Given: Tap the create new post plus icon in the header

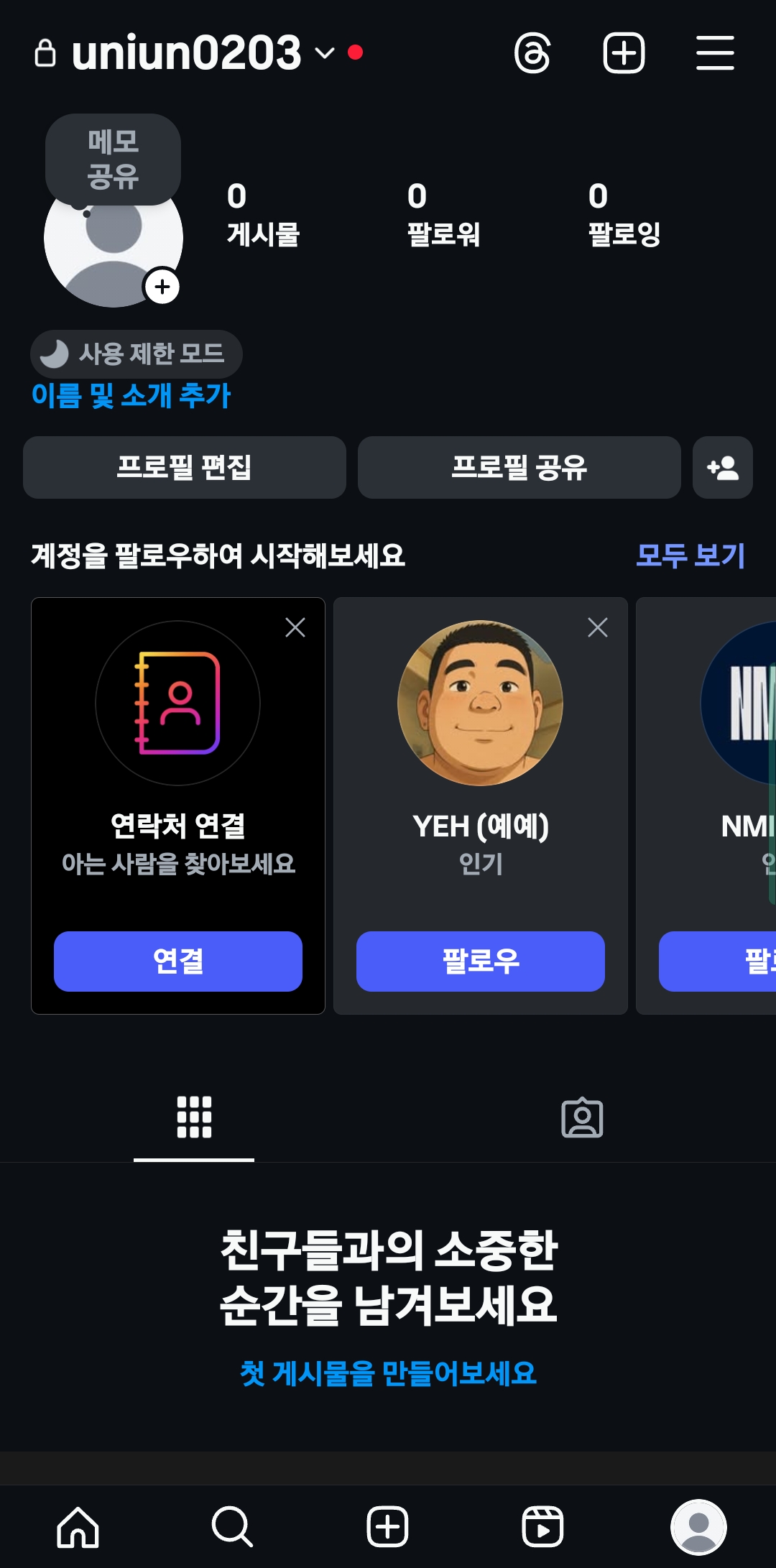Looking at the screenshot, I should coord(624,53).
